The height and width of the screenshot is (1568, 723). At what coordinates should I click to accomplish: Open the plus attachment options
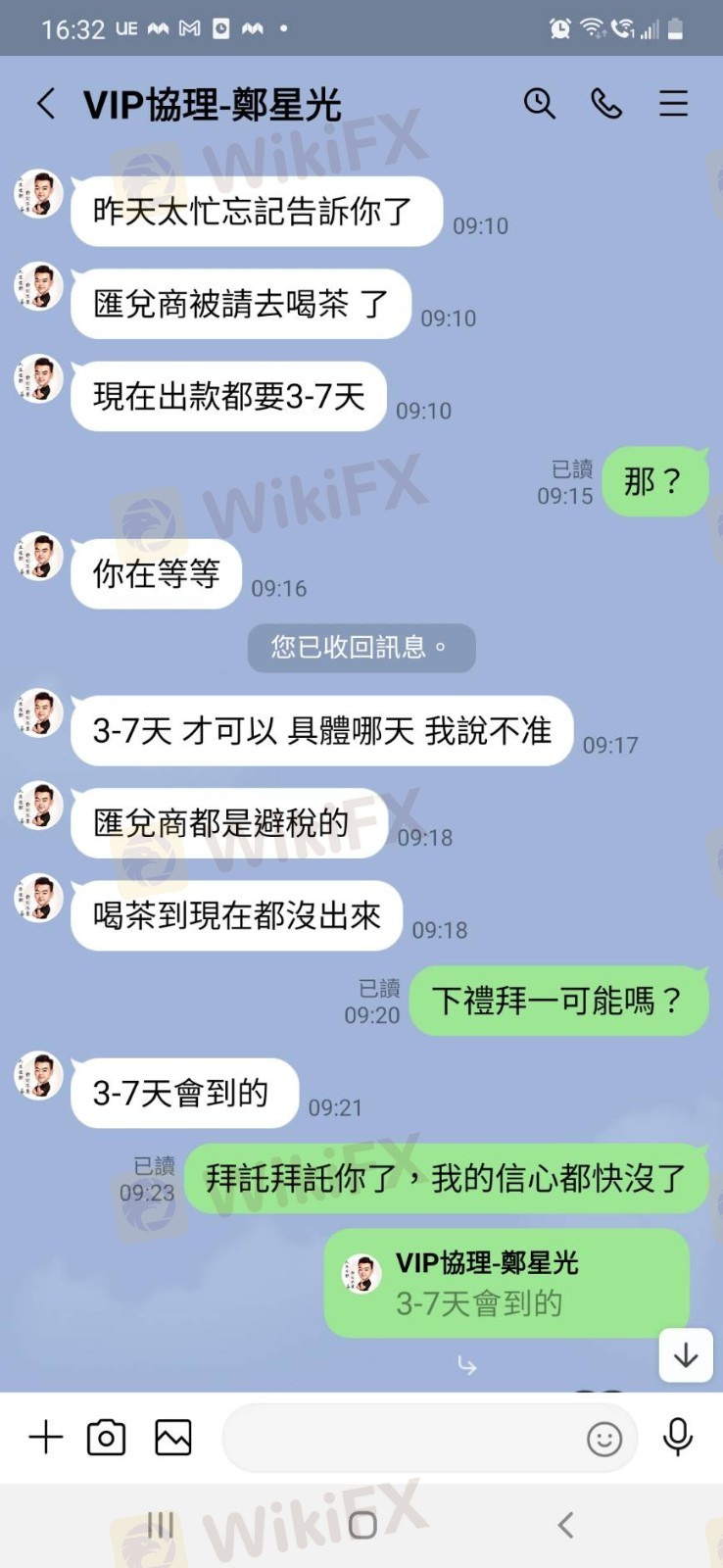click(x=45, y=1438)
